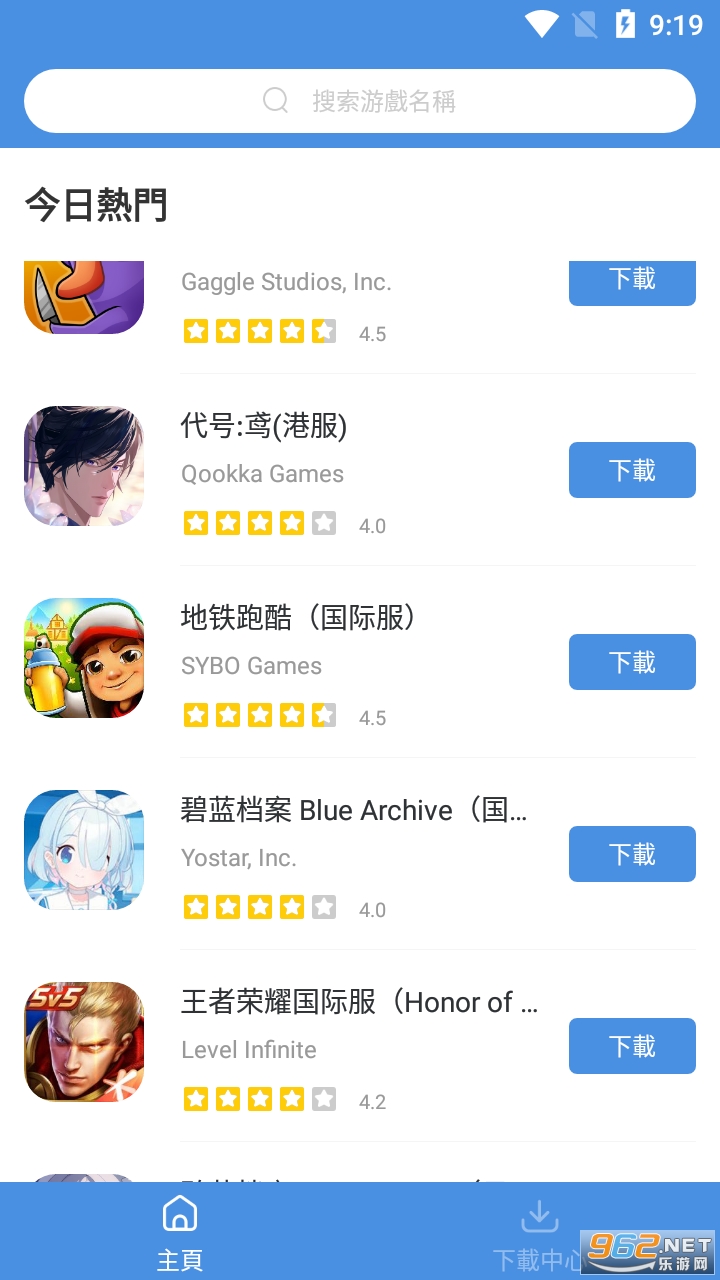Open 碧蓝档案 Blue Archive game details
This screenshot has height=1280, width=720.
pos(354,811)
